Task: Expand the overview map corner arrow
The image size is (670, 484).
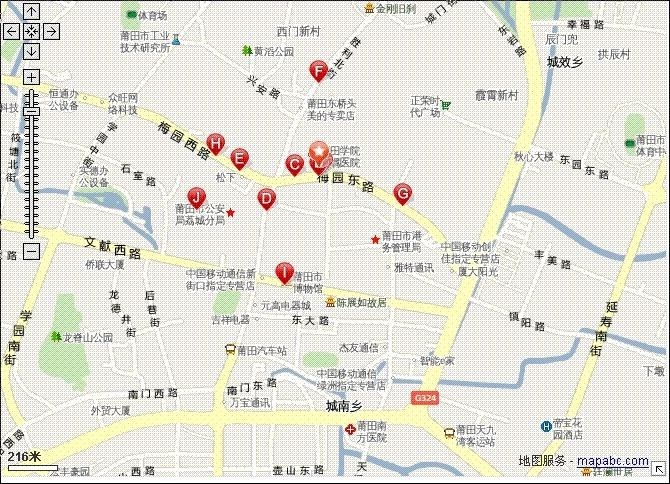Action: click(x=659, y=468)
